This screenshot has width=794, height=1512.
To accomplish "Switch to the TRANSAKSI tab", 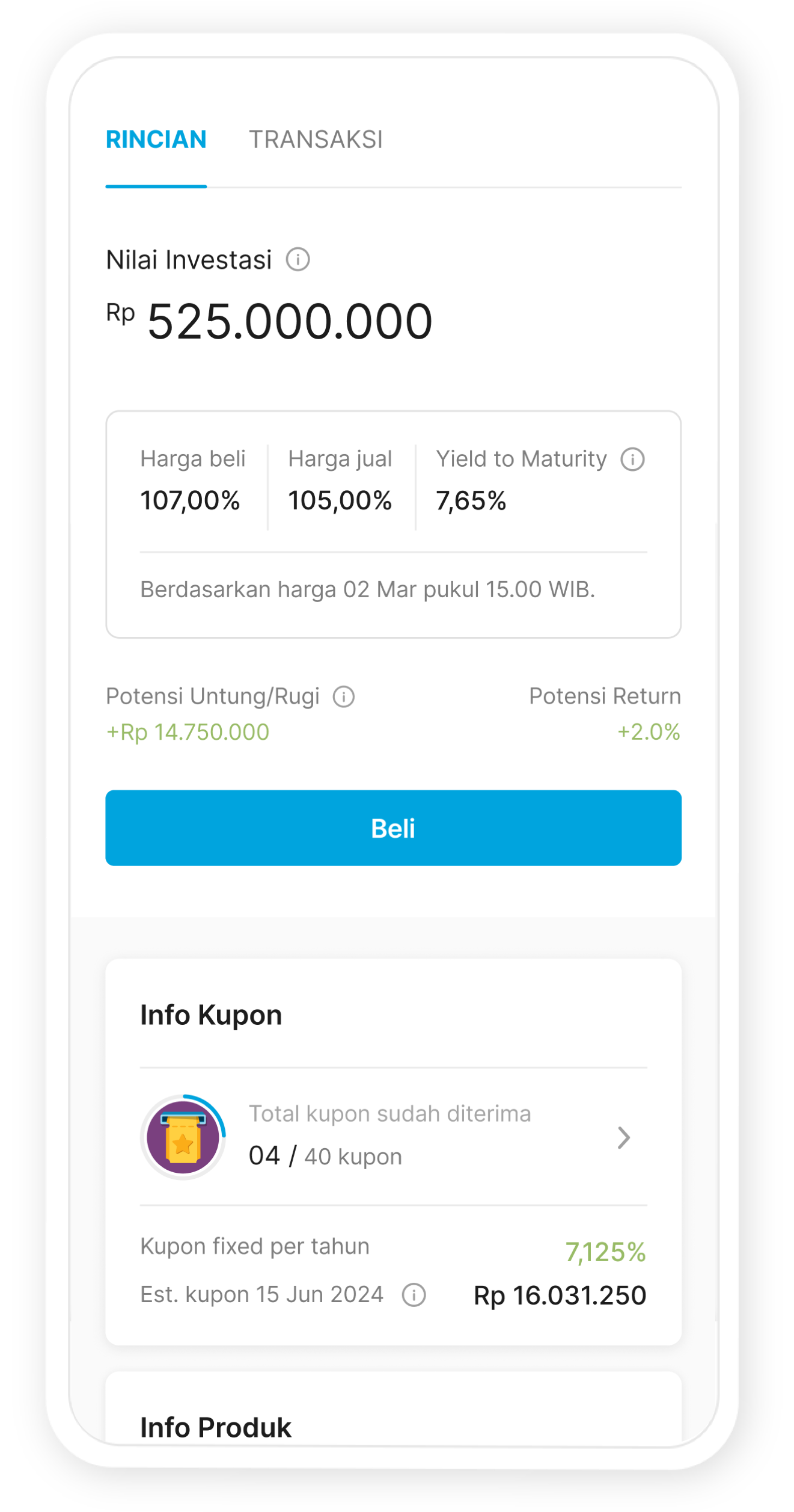I will 316,140.
